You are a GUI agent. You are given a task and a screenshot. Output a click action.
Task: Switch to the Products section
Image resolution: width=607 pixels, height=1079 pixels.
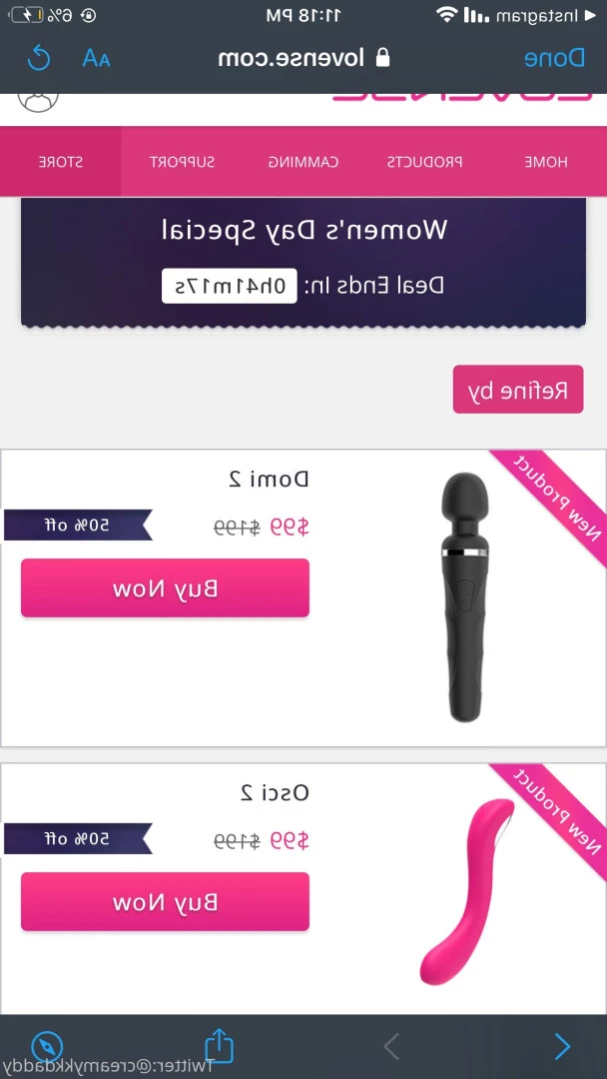tap(425, 161)
